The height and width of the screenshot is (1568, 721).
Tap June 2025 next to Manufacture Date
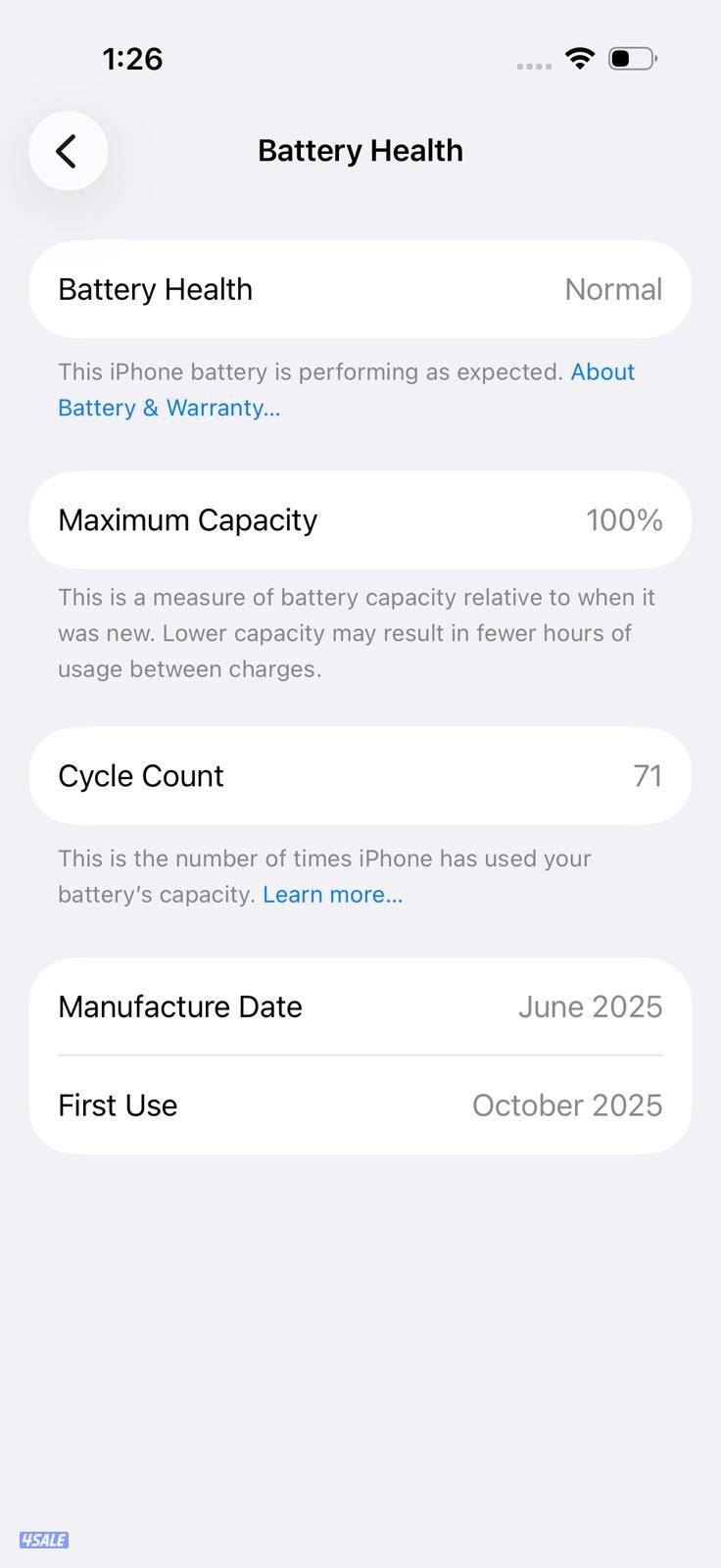(x=590, y=1005)
